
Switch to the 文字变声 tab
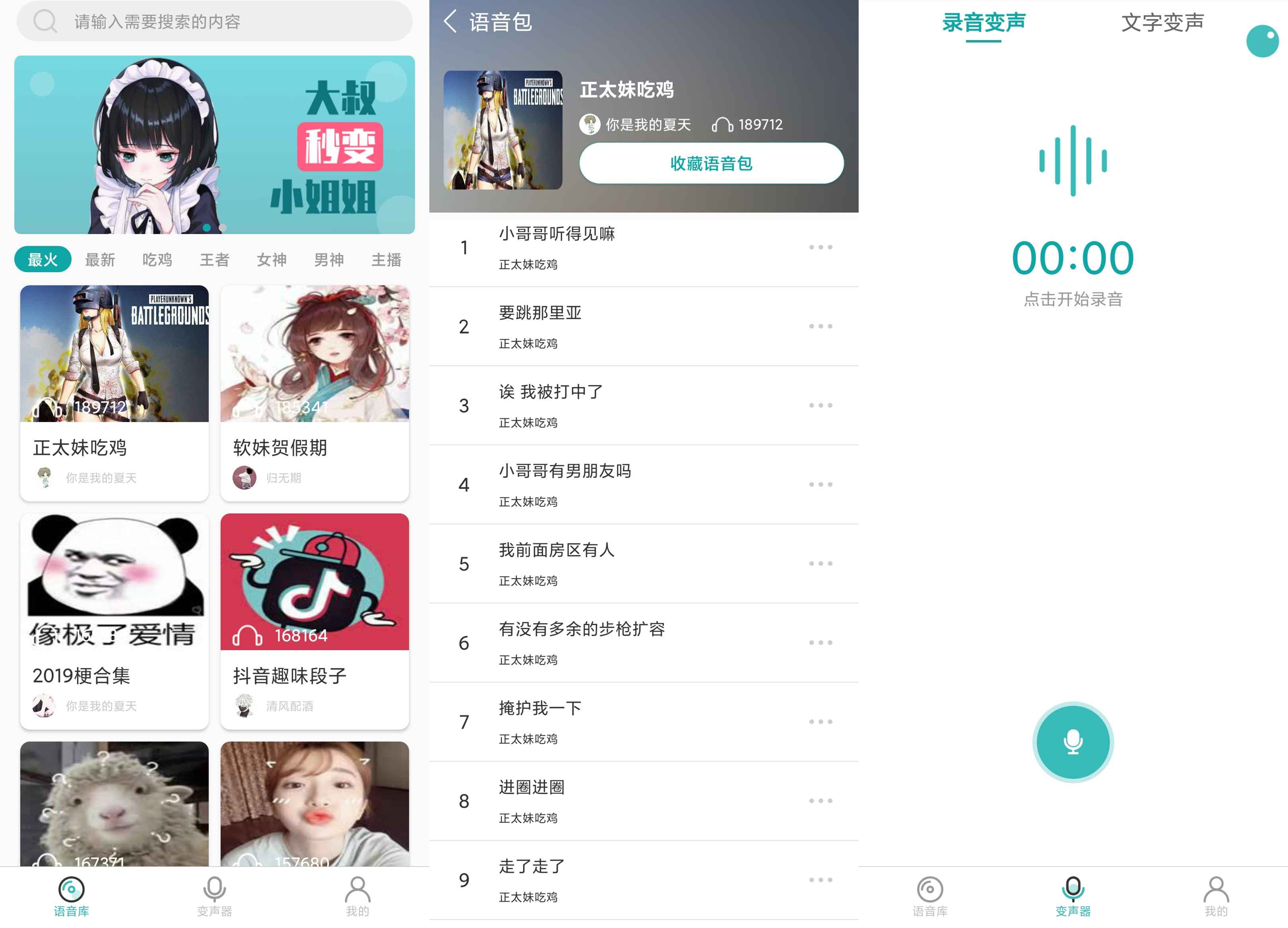(x=1162, y=23)
